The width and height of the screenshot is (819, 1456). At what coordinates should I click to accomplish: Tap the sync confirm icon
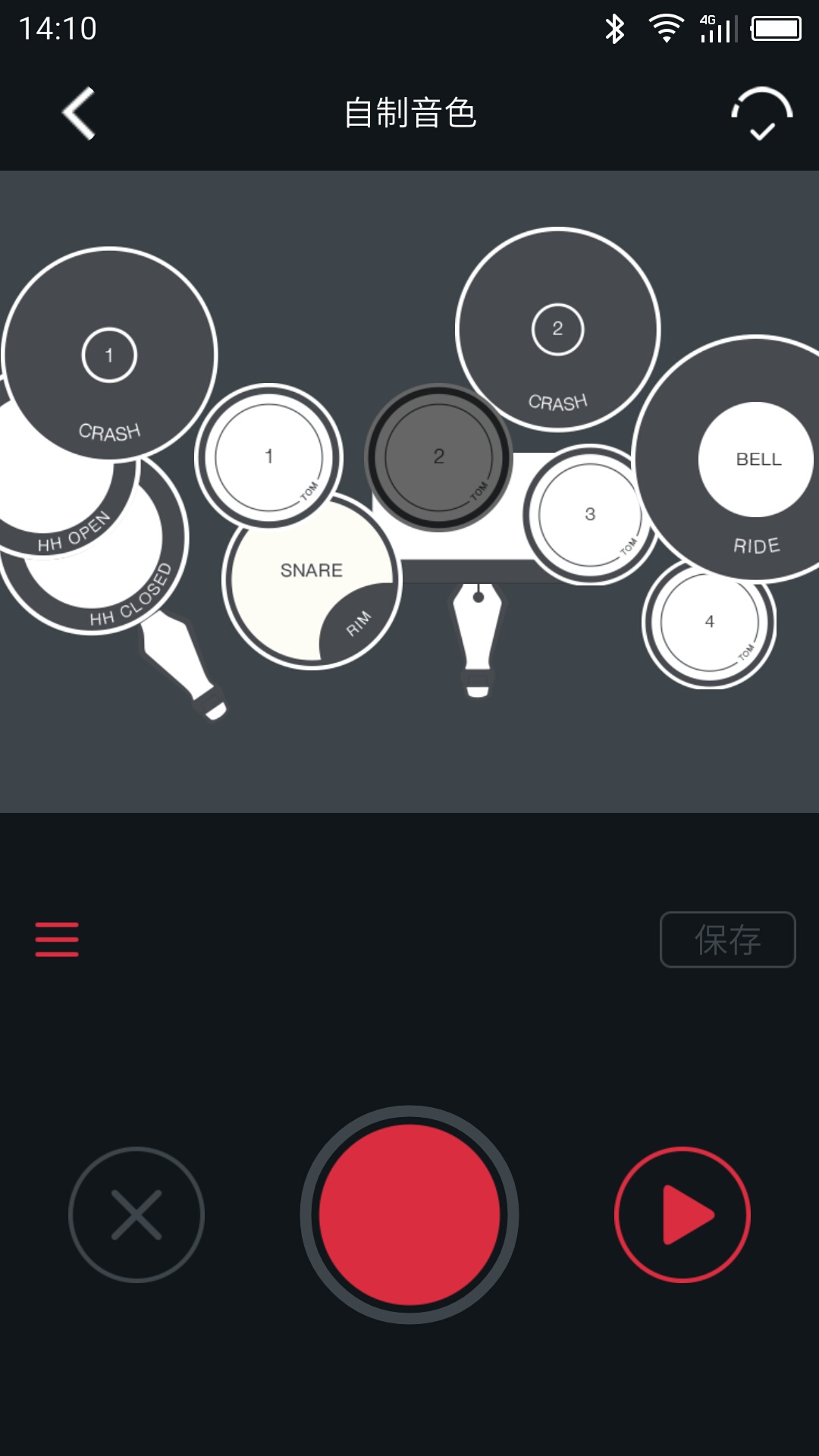point(761,114)
